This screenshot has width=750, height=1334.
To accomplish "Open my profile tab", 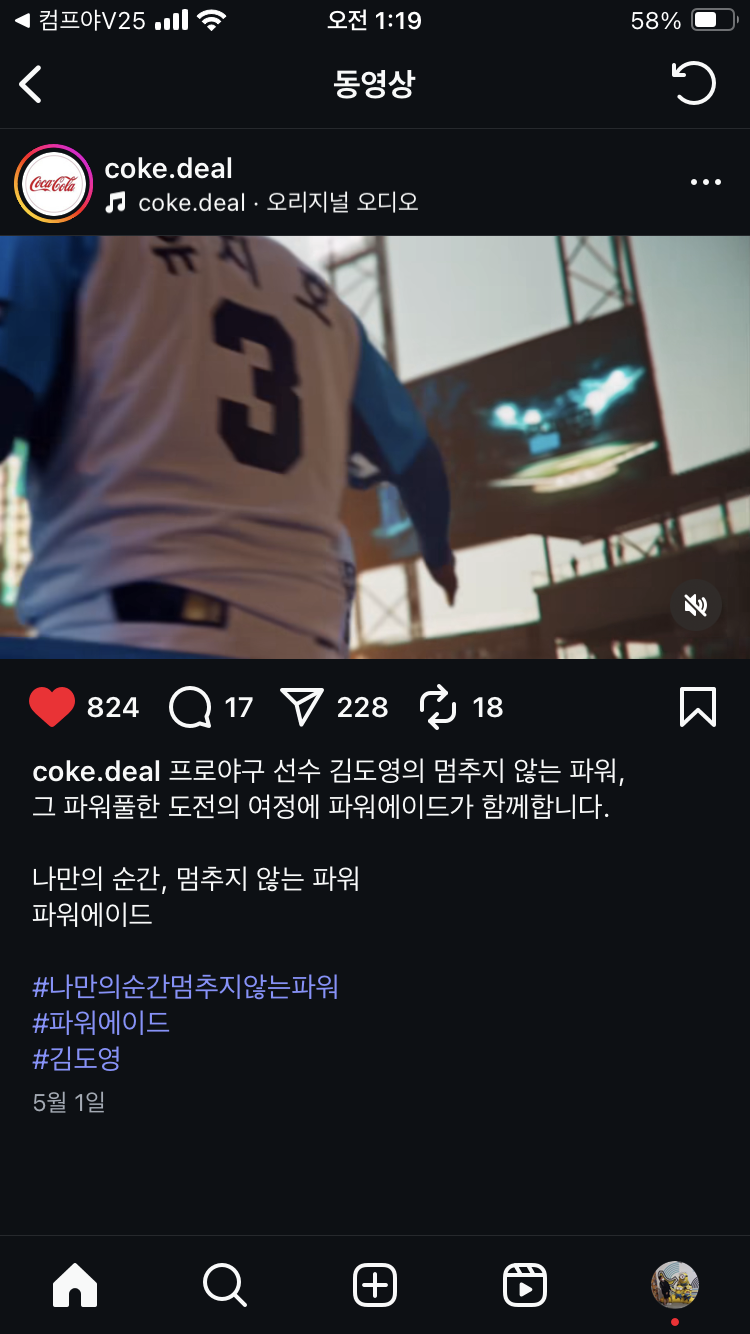I will tap(675, 1285).
